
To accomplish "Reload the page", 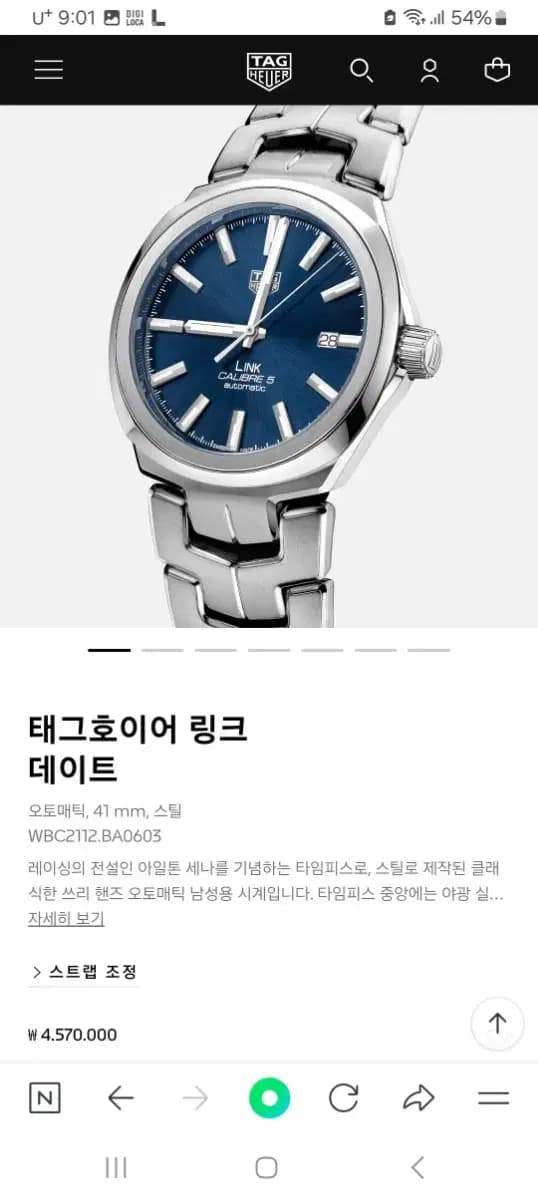I will [x=343, y=1099].
